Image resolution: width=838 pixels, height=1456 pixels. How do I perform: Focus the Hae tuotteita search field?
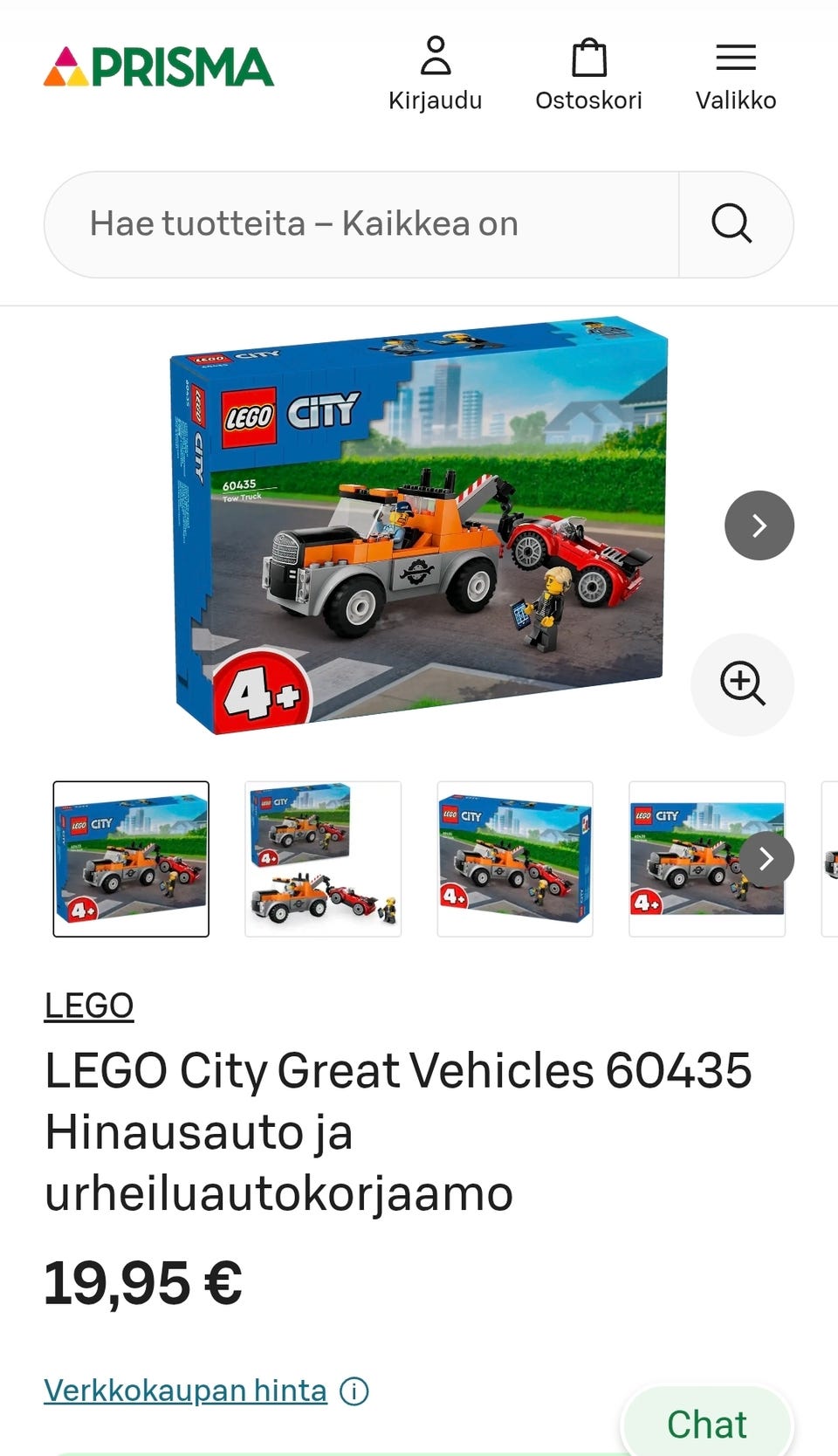(x=361, y=224)
